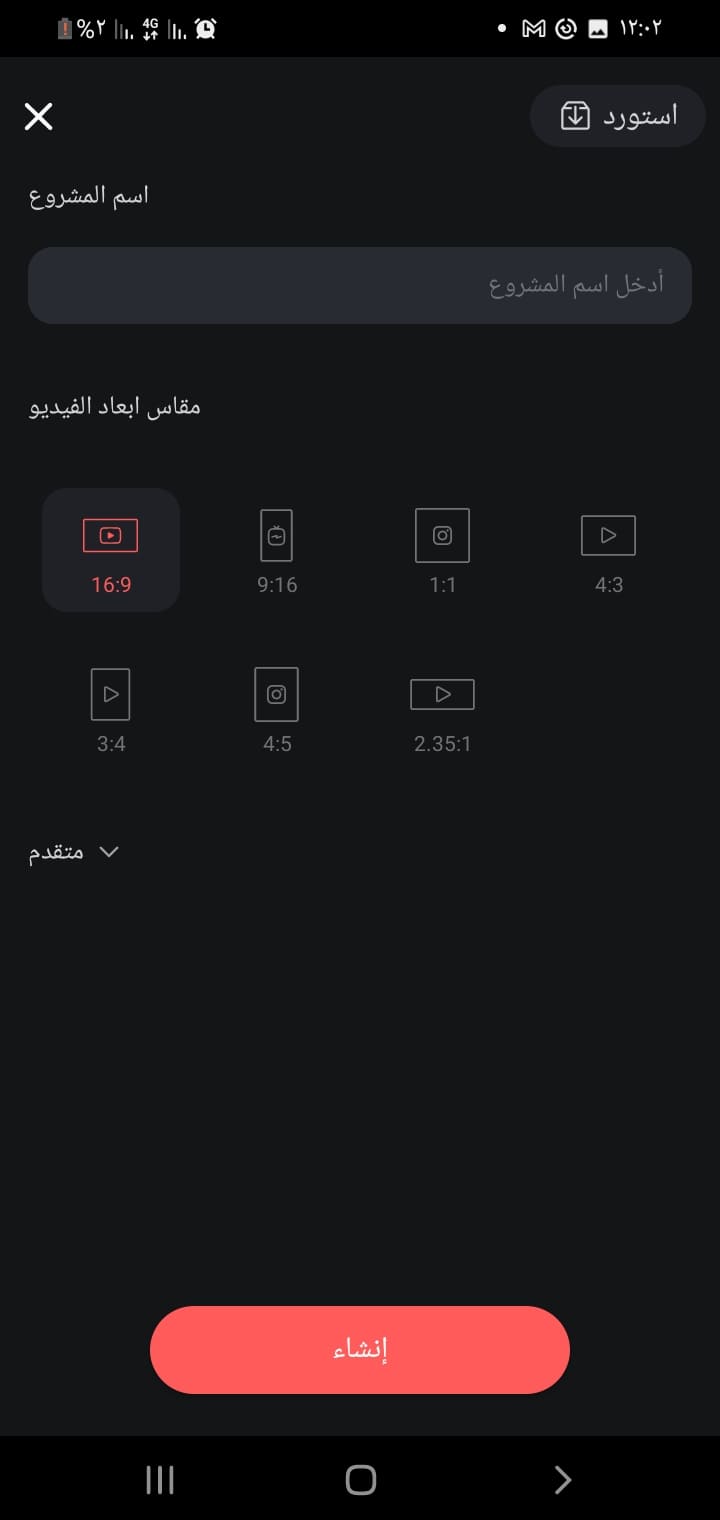Select the 4:3 aspect ratio

tap(608, 550)
